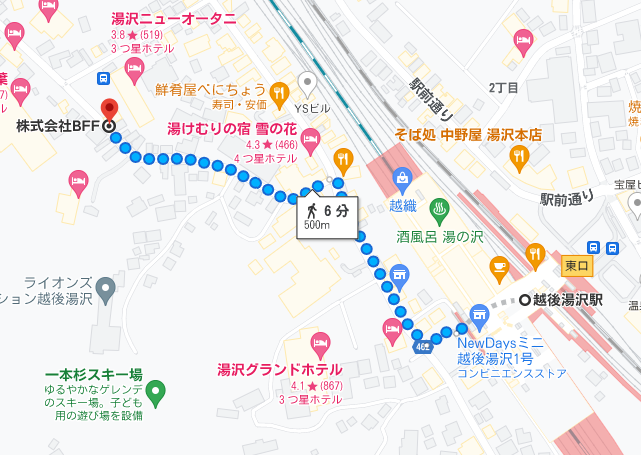Tap the 越後湯沢駅 station point
This screenshot has height=455, width=641.
point(526,300)
